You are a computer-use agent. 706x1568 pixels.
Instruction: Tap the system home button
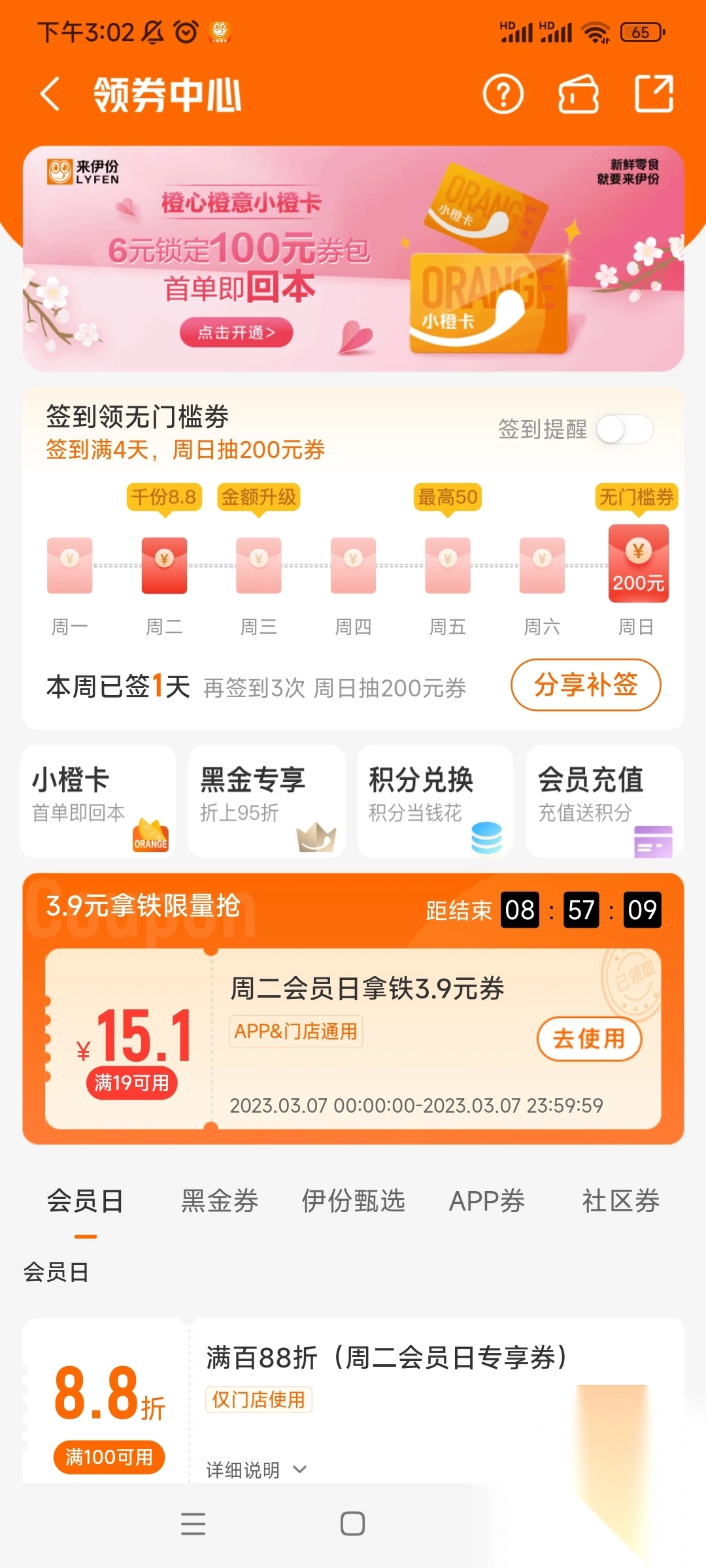point(352,1524)
